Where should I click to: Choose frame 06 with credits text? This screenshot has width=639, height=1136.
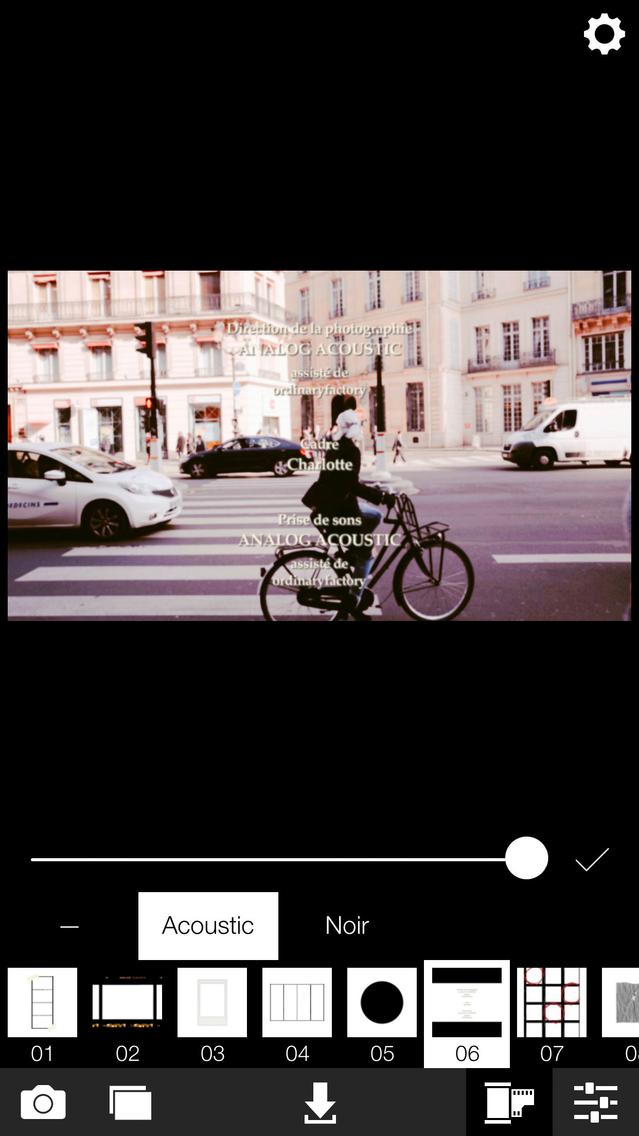click(x=467, y=1014)
